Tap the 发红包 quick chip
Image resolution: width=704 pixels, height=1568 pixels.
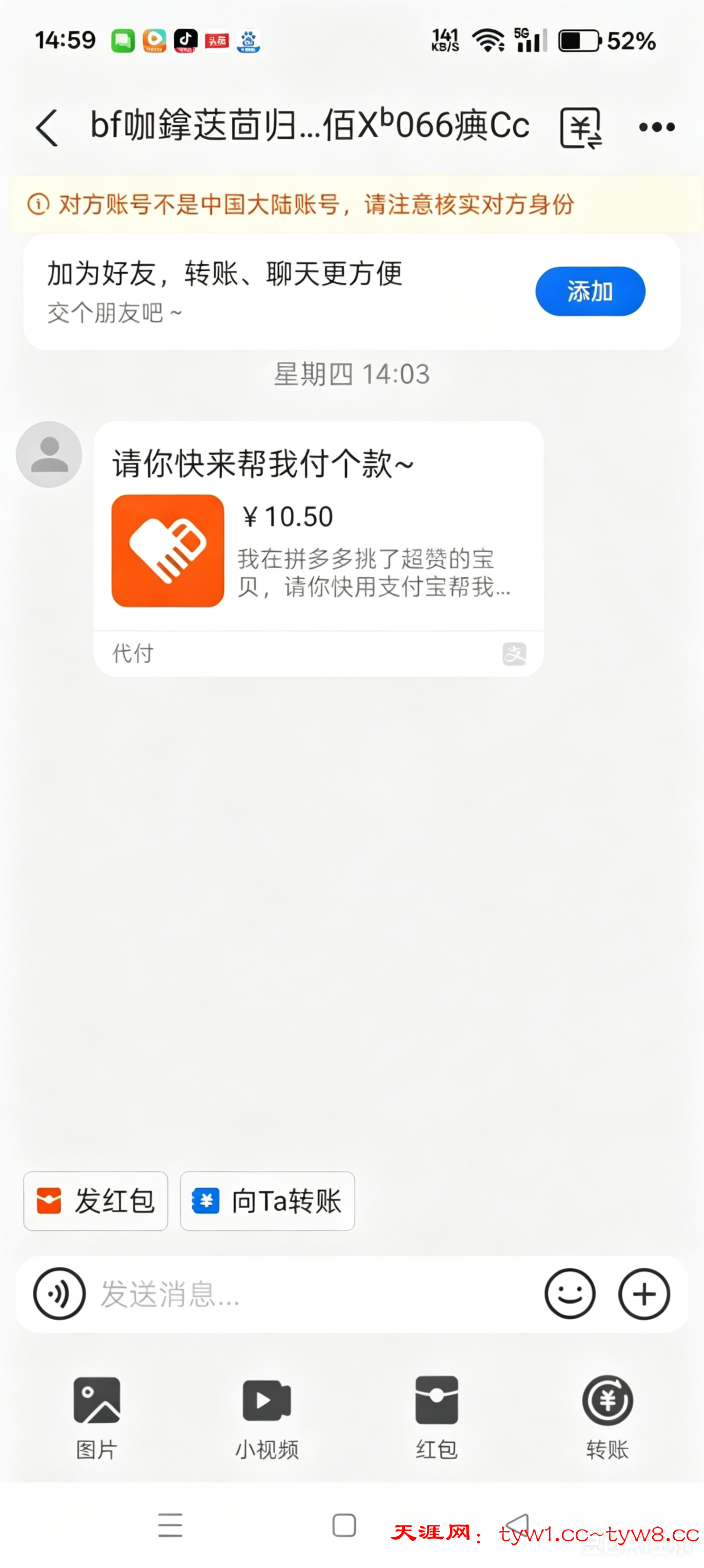click(x=95, y=1201)
